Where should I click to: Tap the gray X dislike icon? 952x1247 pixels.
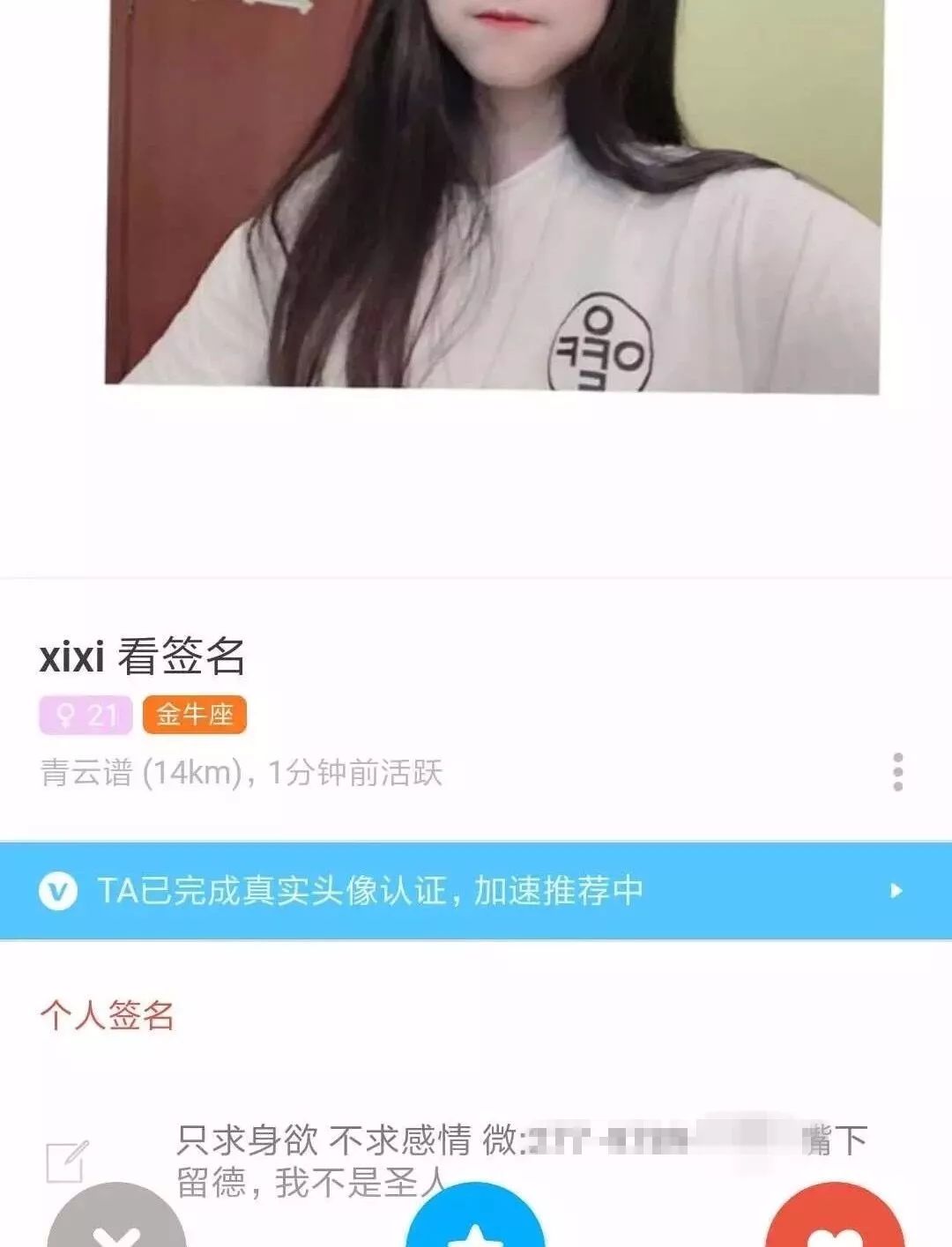tap(115, 1234)
